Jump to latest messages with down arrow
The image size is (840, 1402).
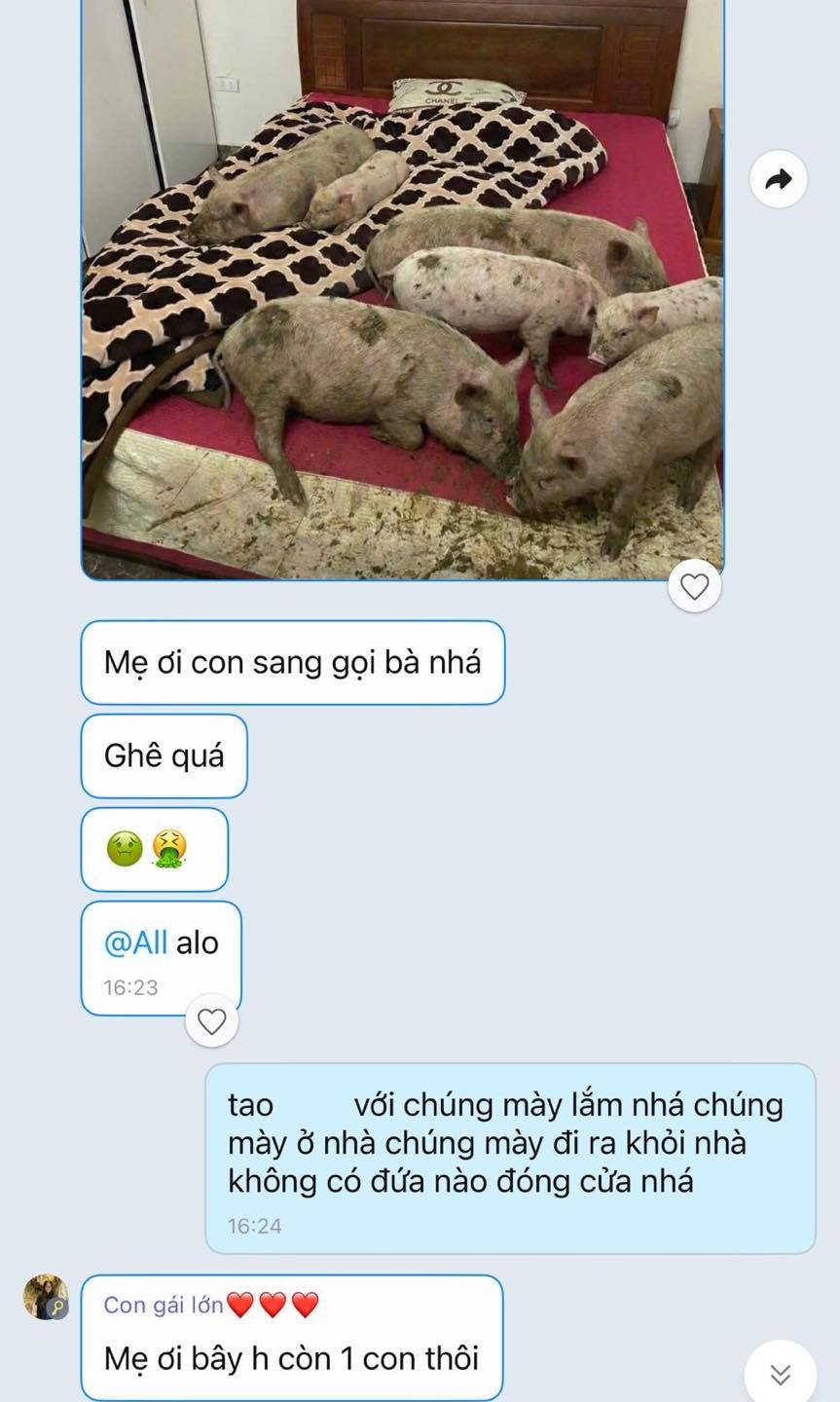pos(780,1374)
